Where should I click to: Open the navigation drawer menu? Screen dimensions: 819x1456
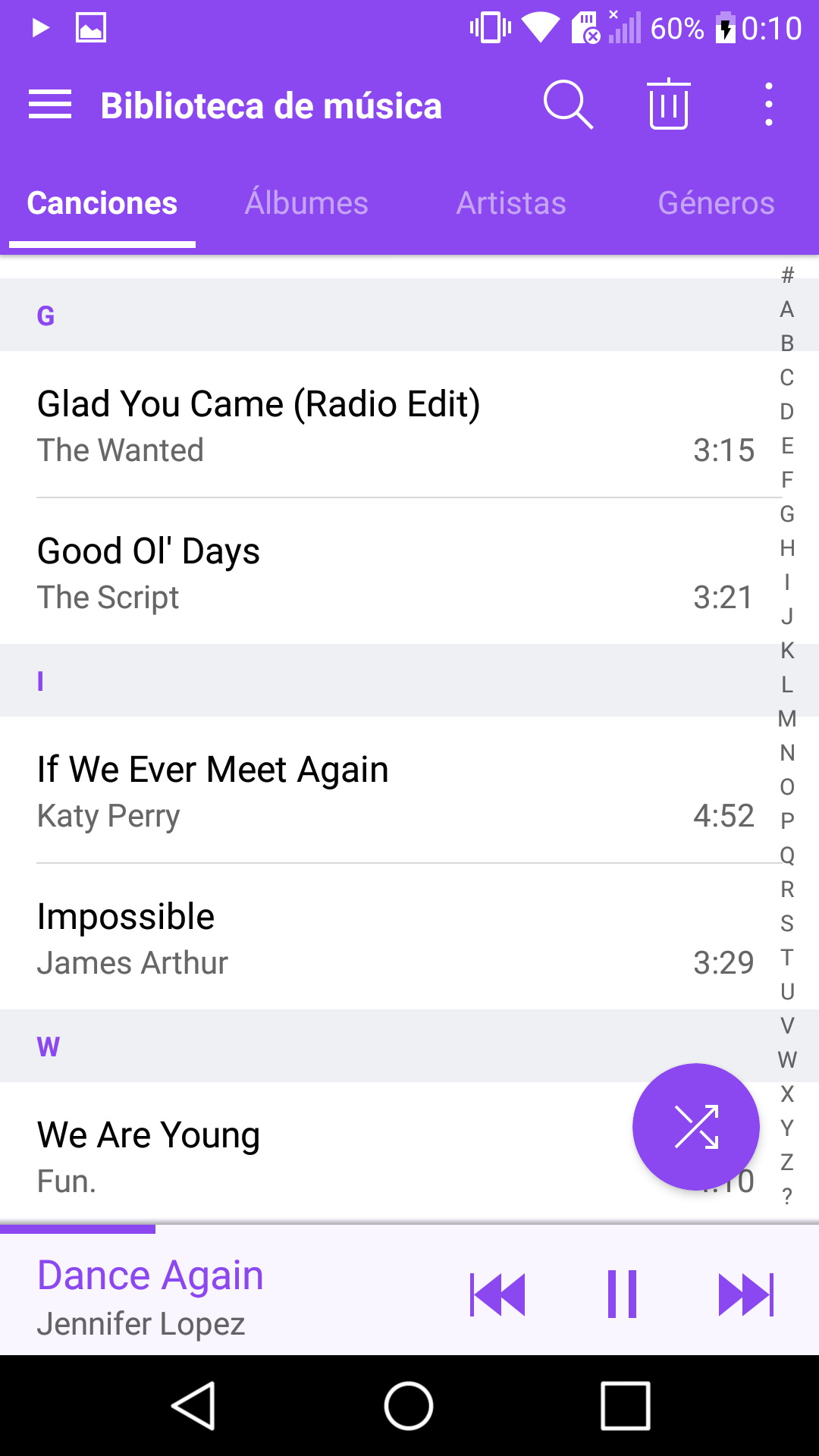50,105
